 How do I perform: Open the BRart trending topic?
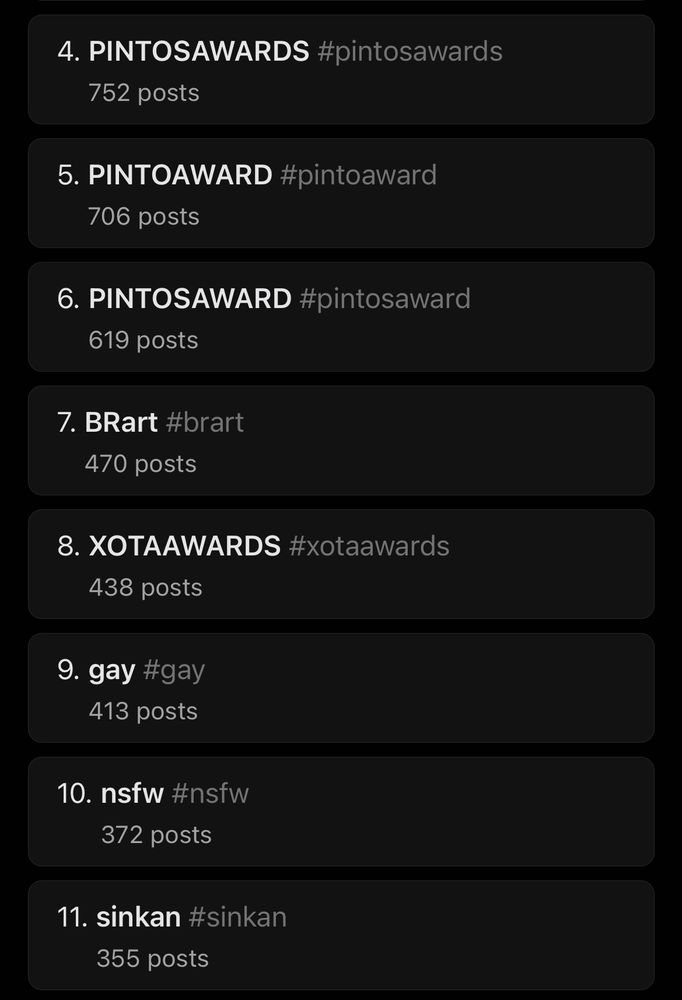pyautogui.click(x=340, y=441)
